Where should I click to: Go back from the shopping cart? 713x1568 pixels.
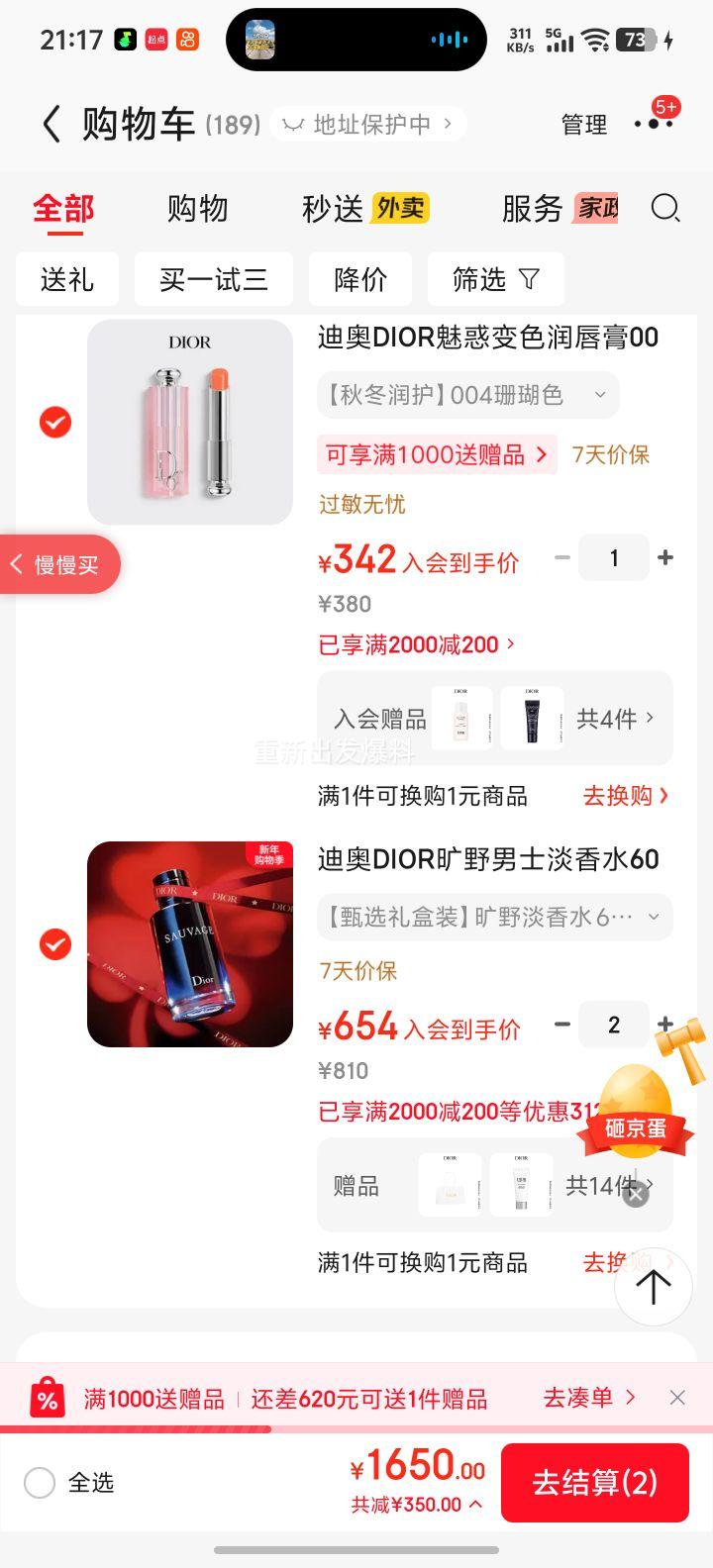[x=51, y=125]
